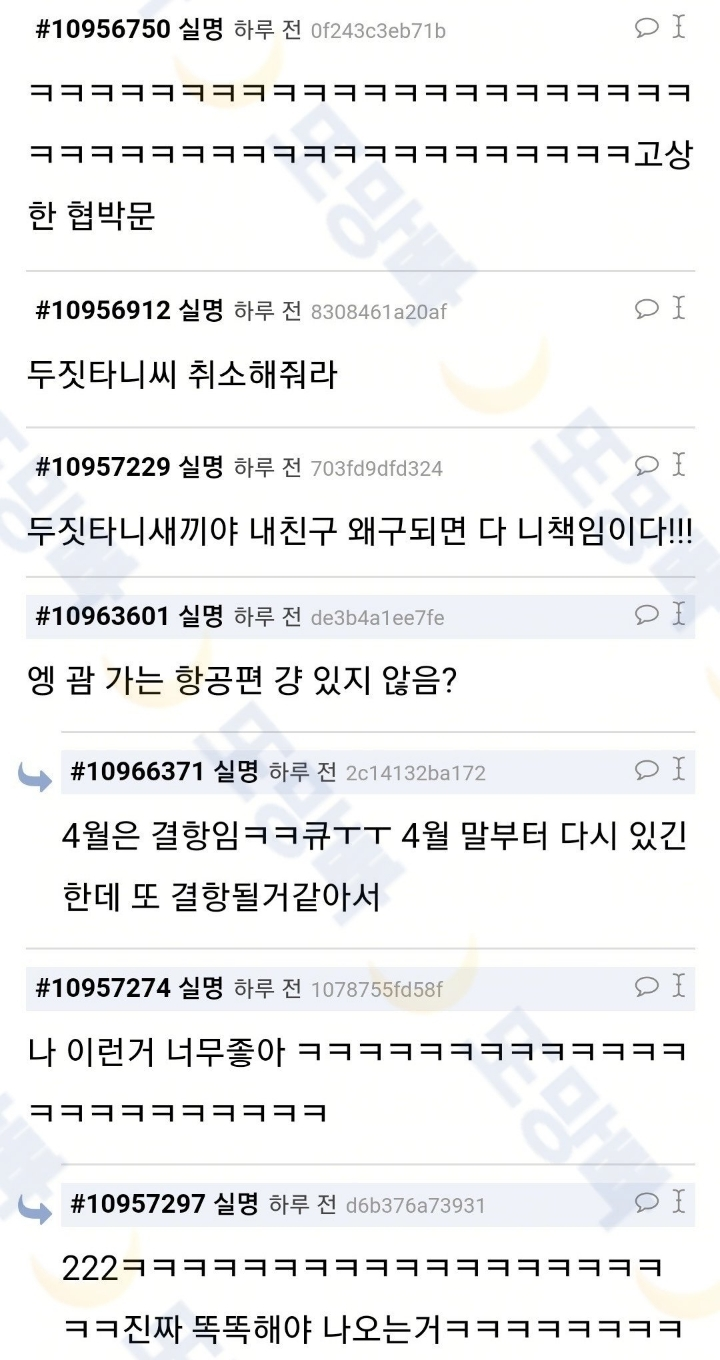
Task: Click the text-select icon on comment #10966371
Action: pos(678,771)
